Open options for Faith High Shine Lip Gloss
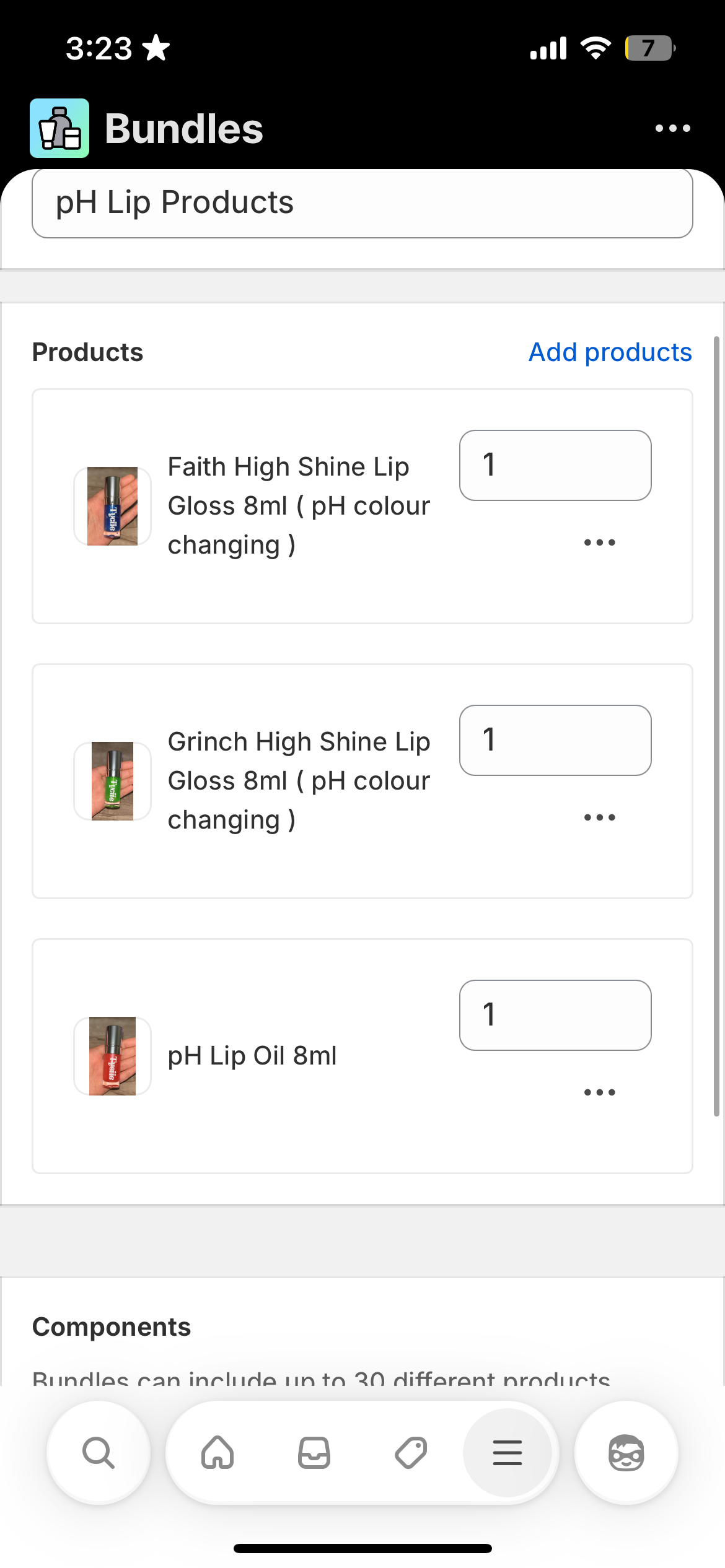 (599, 542)
